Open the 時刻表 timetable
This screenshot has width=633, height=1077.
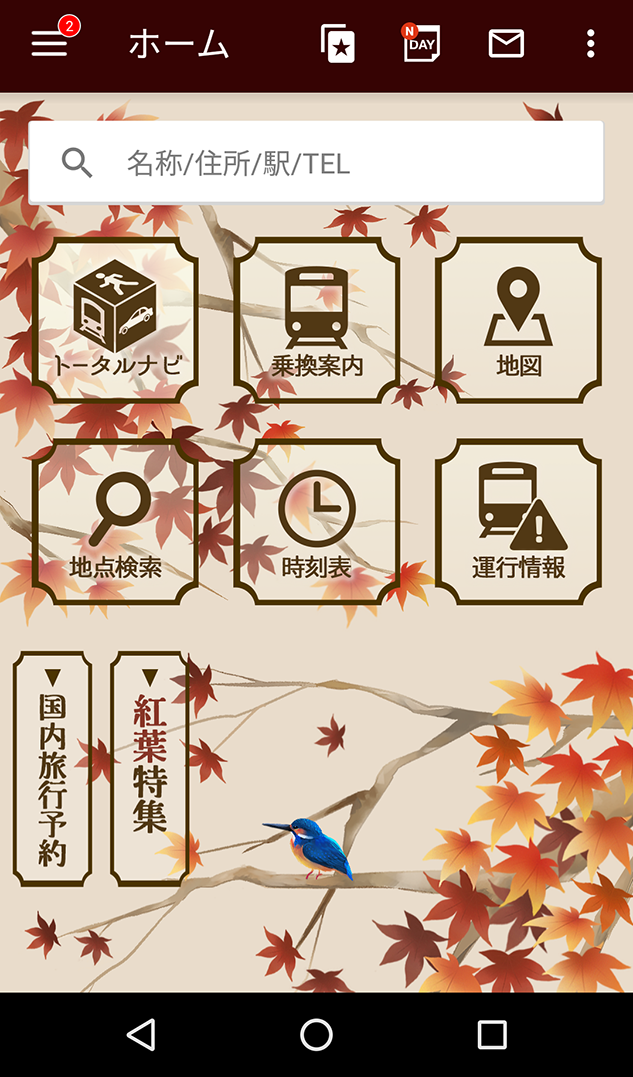(x=317, y=522)
